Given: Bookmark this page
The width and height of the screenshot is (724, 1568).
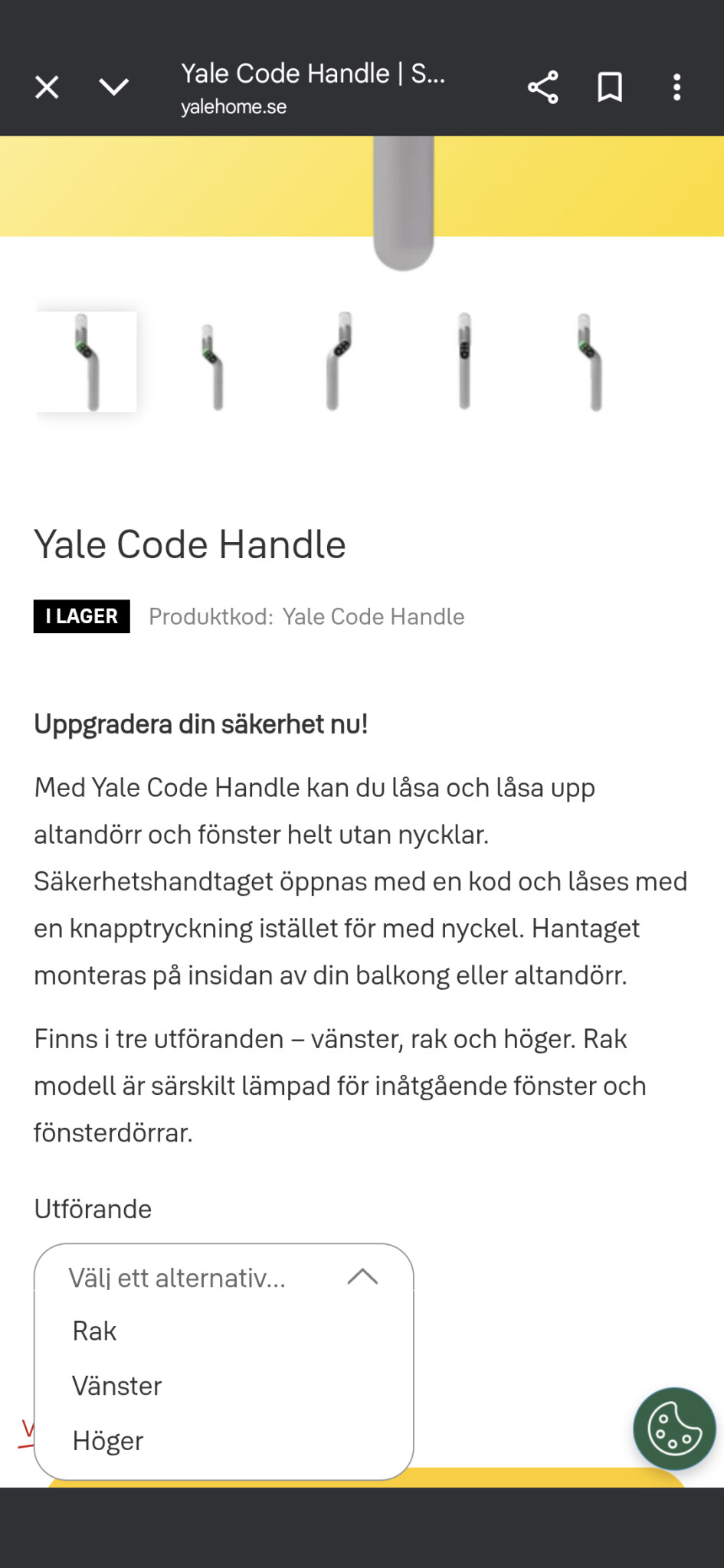Looking at the screenshot, I should [x=610, y=87].
